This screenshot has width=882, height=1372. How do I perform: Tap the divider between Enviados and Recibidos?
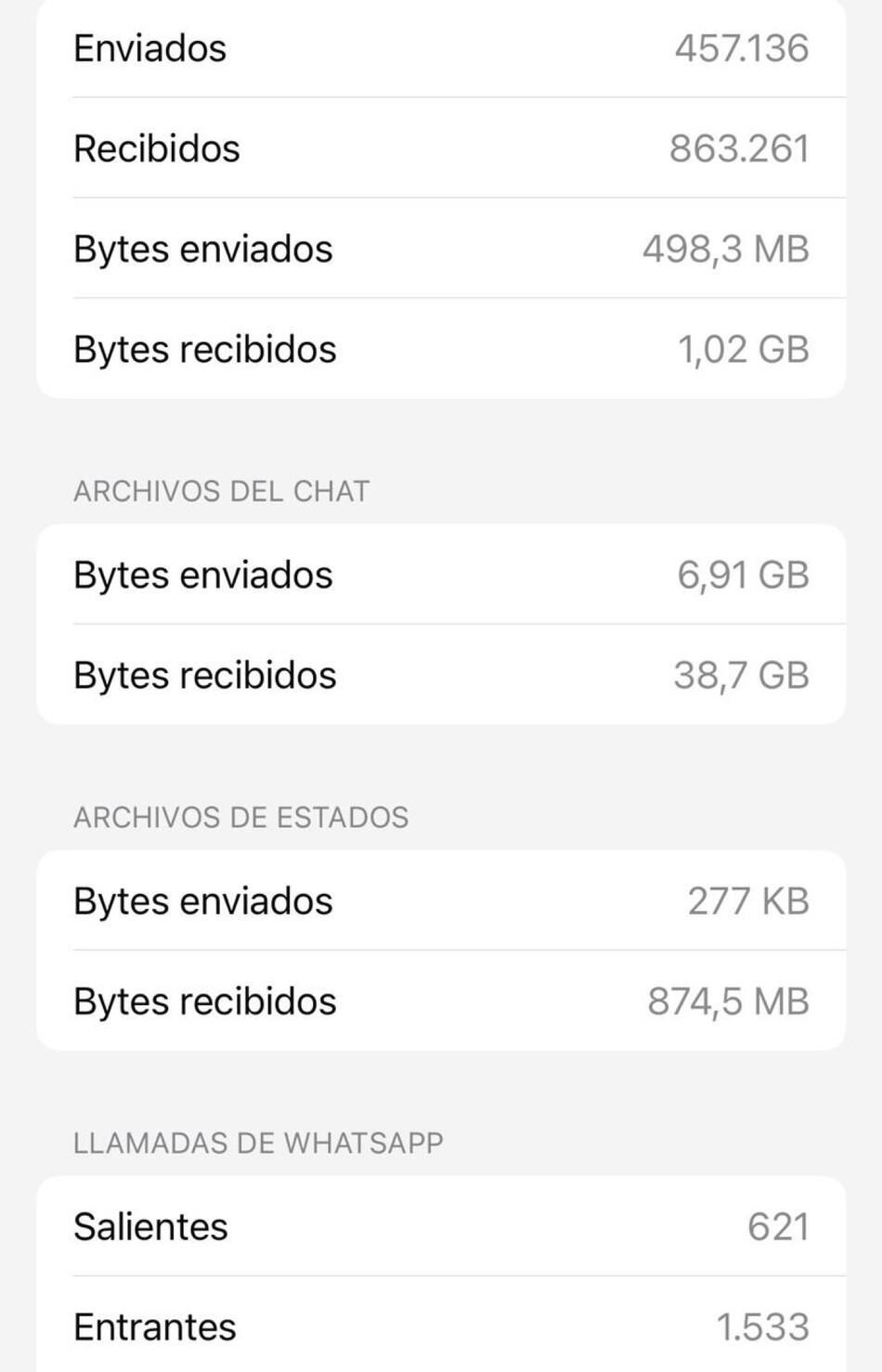coord(460,97)
